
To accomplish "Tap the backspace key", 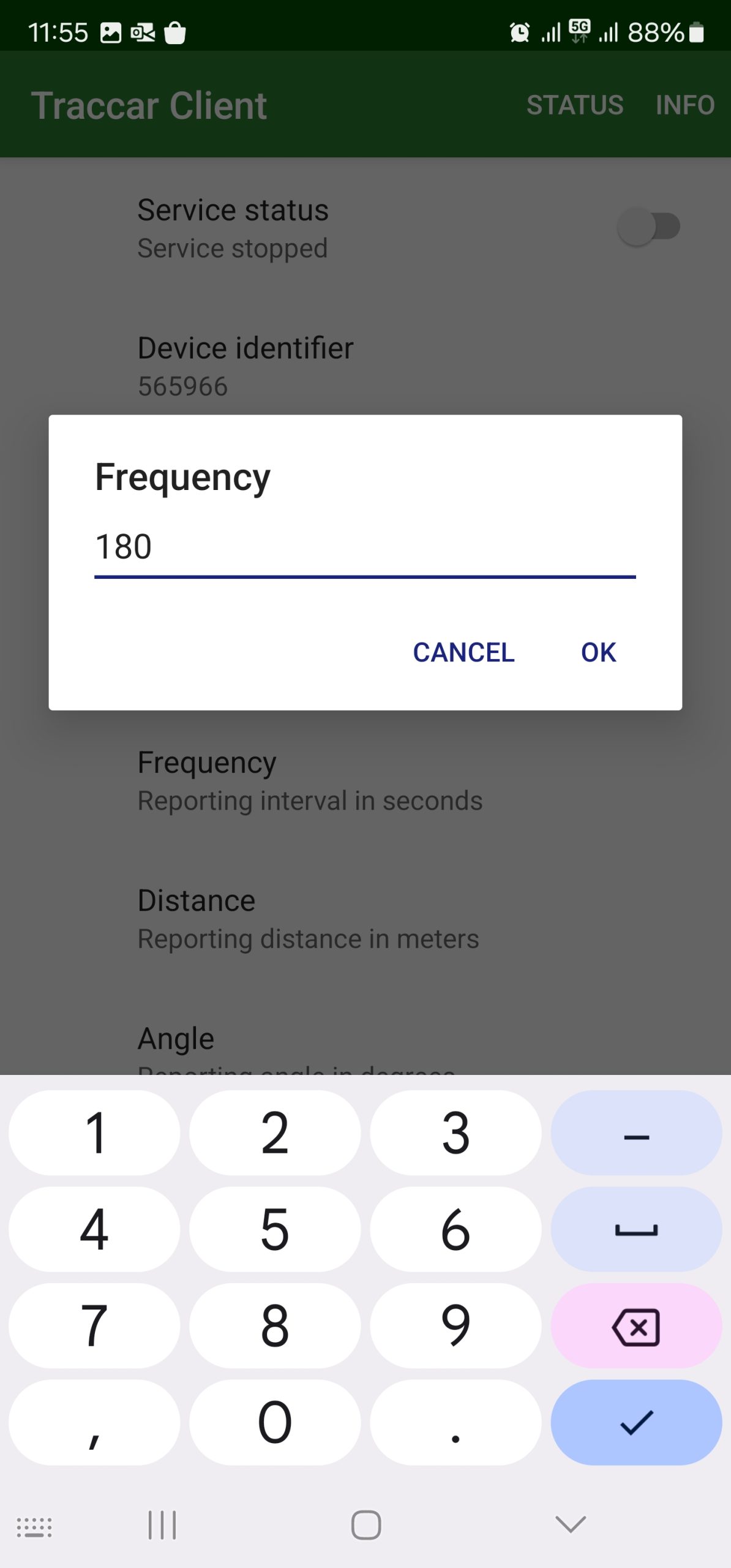I will point(636,1326).
